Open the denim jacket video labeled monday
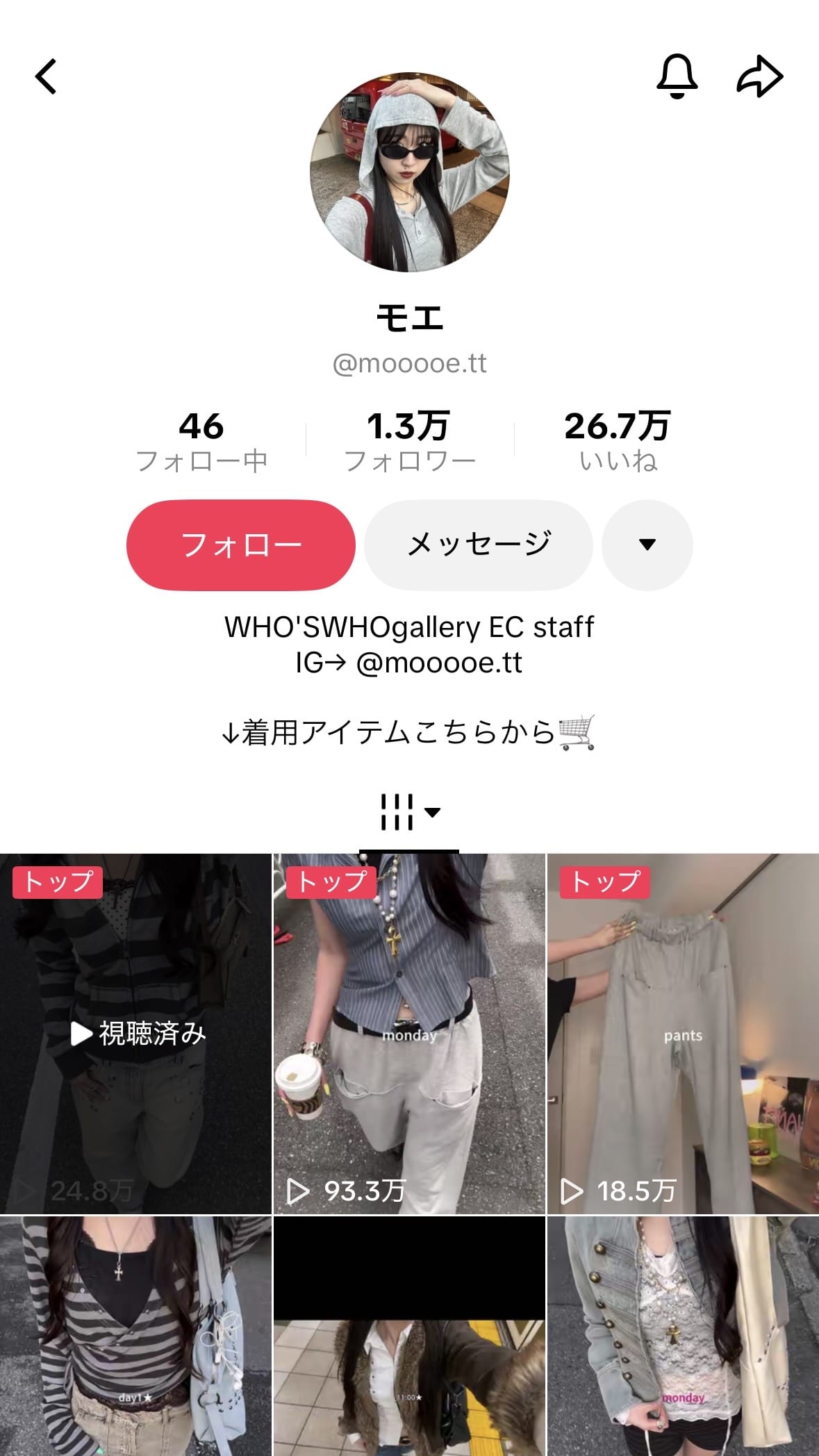 click(x=683, y=1337)
